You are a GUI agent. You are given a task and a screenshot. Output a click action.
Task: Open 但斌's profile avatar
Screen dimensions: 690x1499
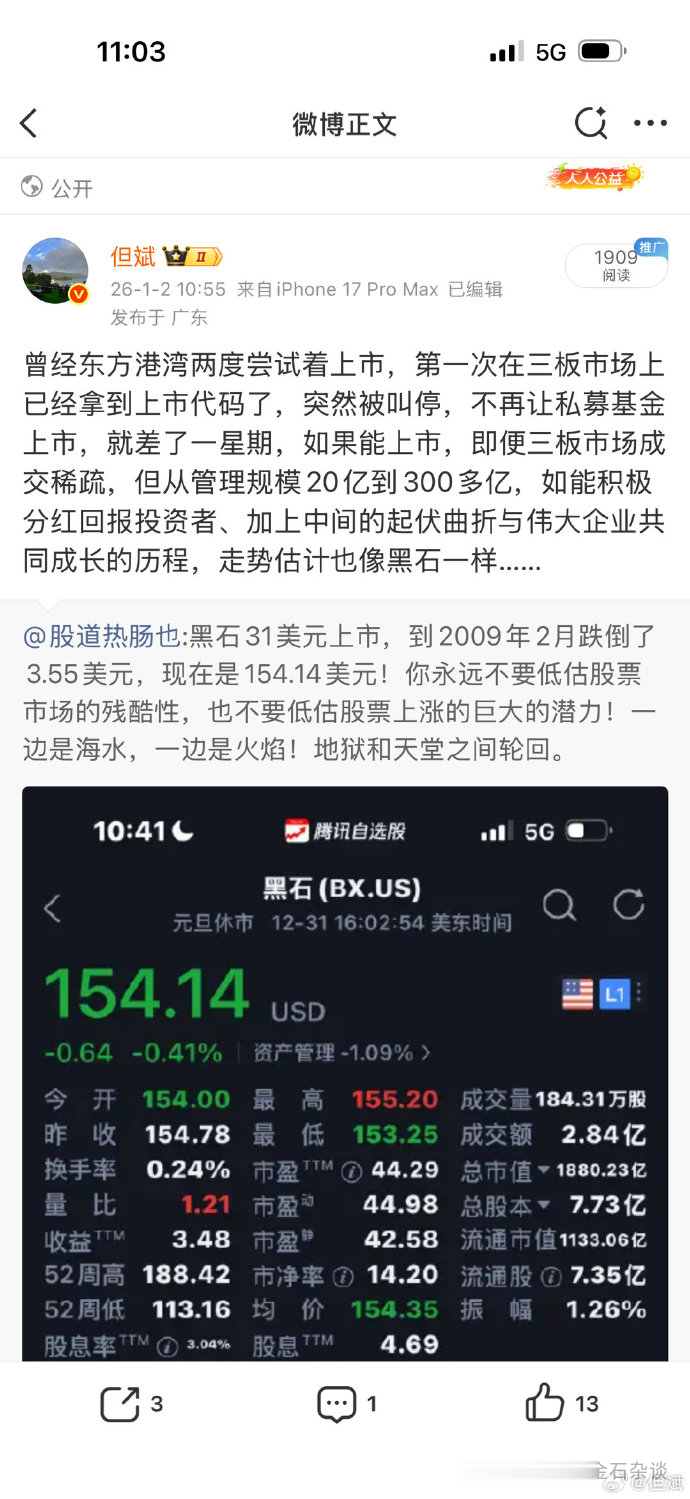tap(55, 270)
